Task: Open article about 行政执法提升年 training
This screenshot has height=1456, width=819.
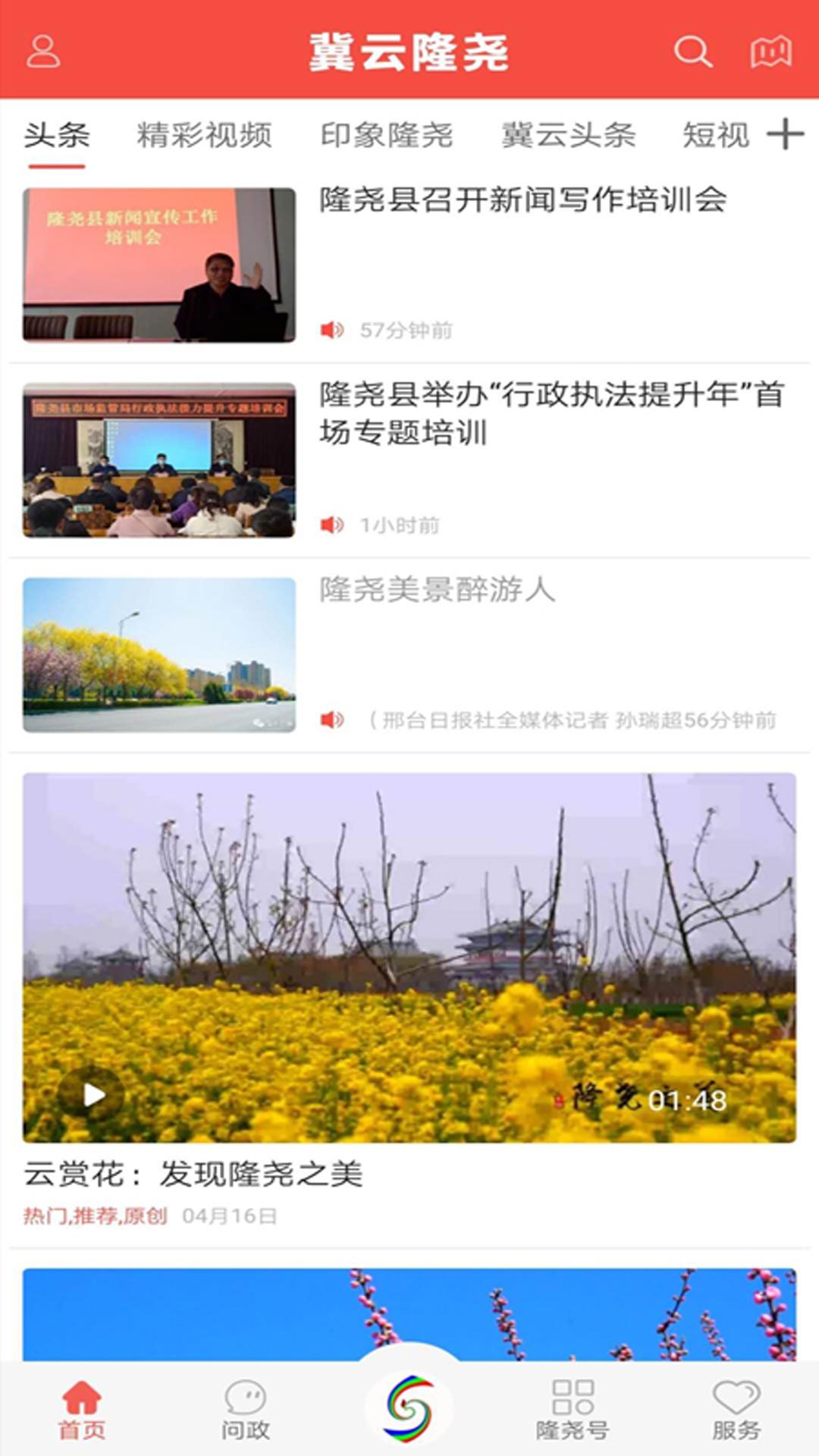Action: 551,413
